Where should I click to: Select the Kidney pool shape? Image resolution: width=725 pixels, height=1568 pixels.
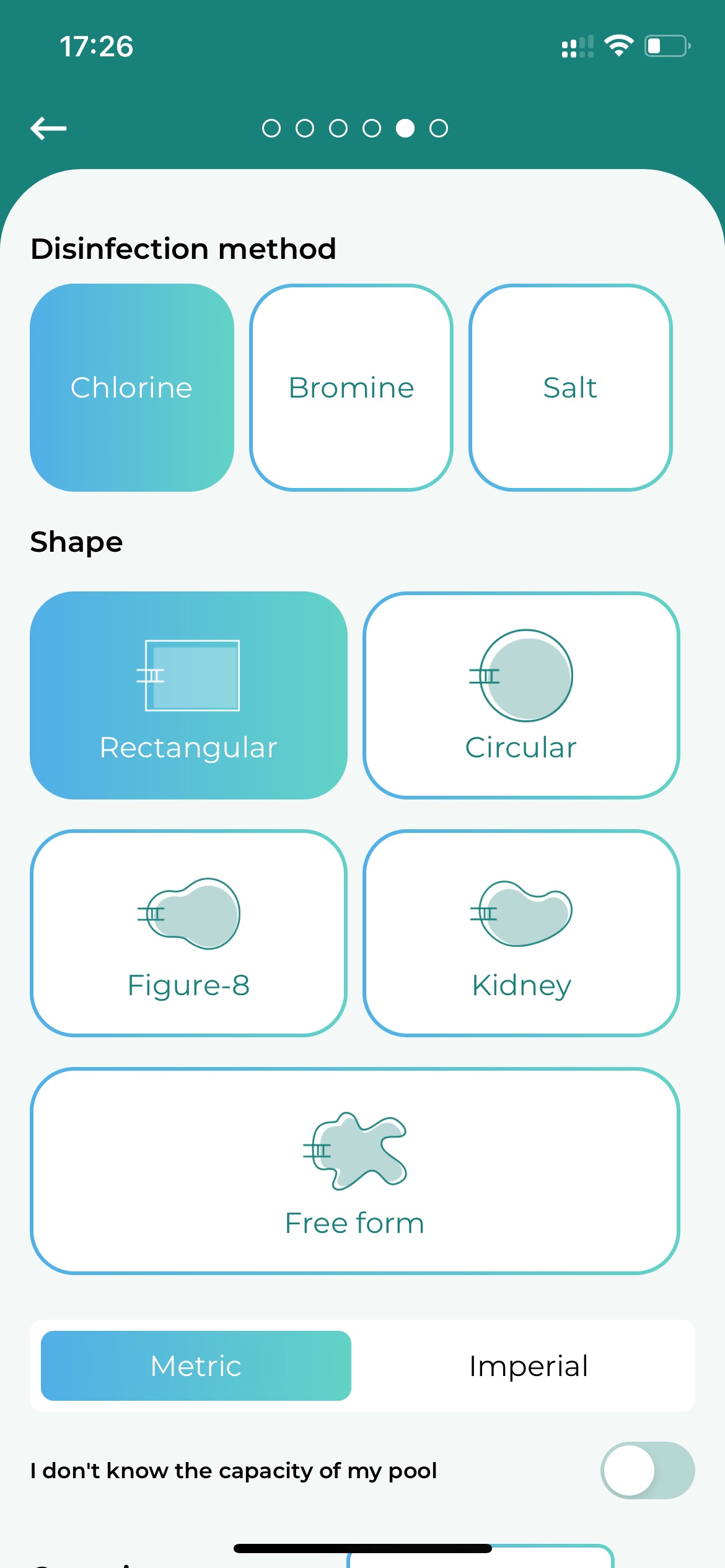coord(521,933)
